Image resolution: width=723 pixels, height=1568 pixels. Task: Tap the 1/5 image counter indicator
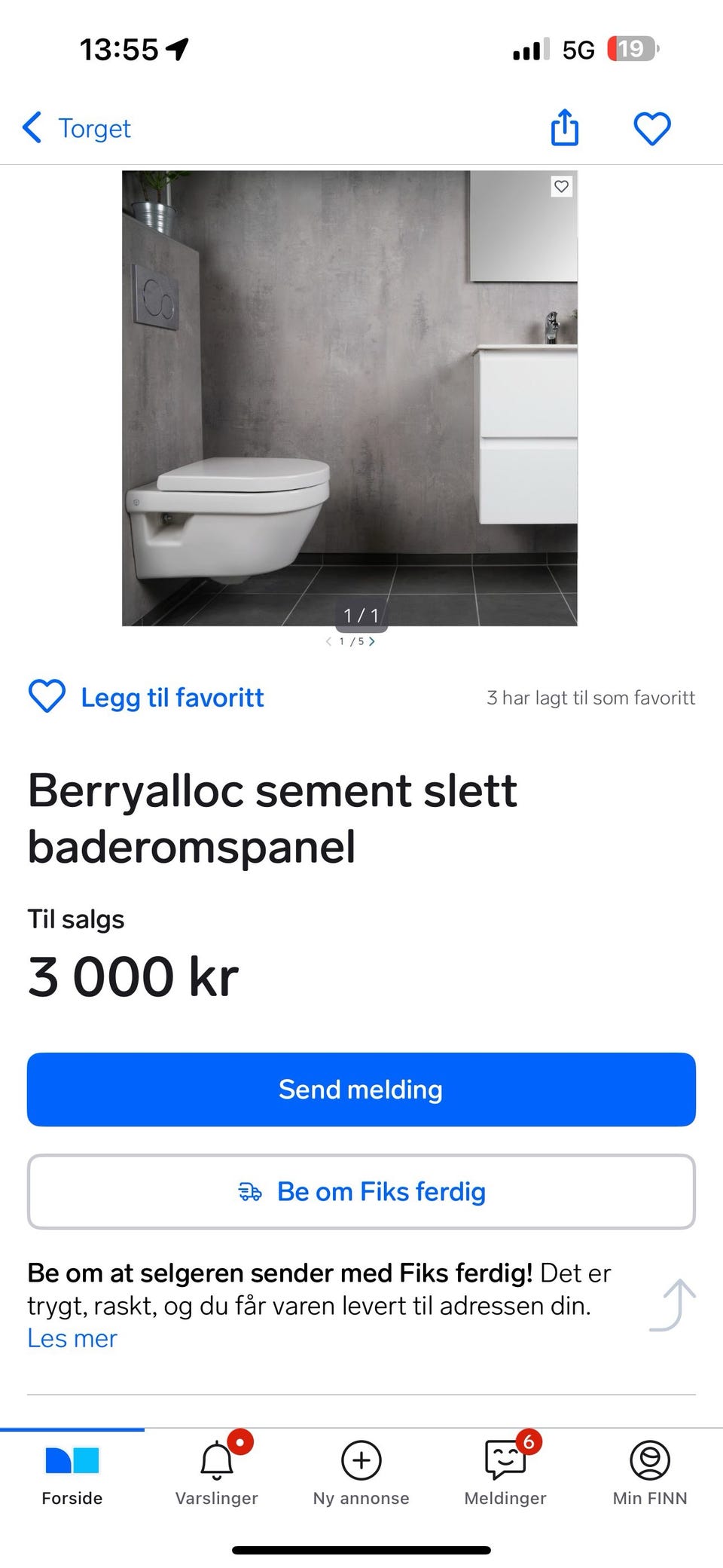pos(351,640)
